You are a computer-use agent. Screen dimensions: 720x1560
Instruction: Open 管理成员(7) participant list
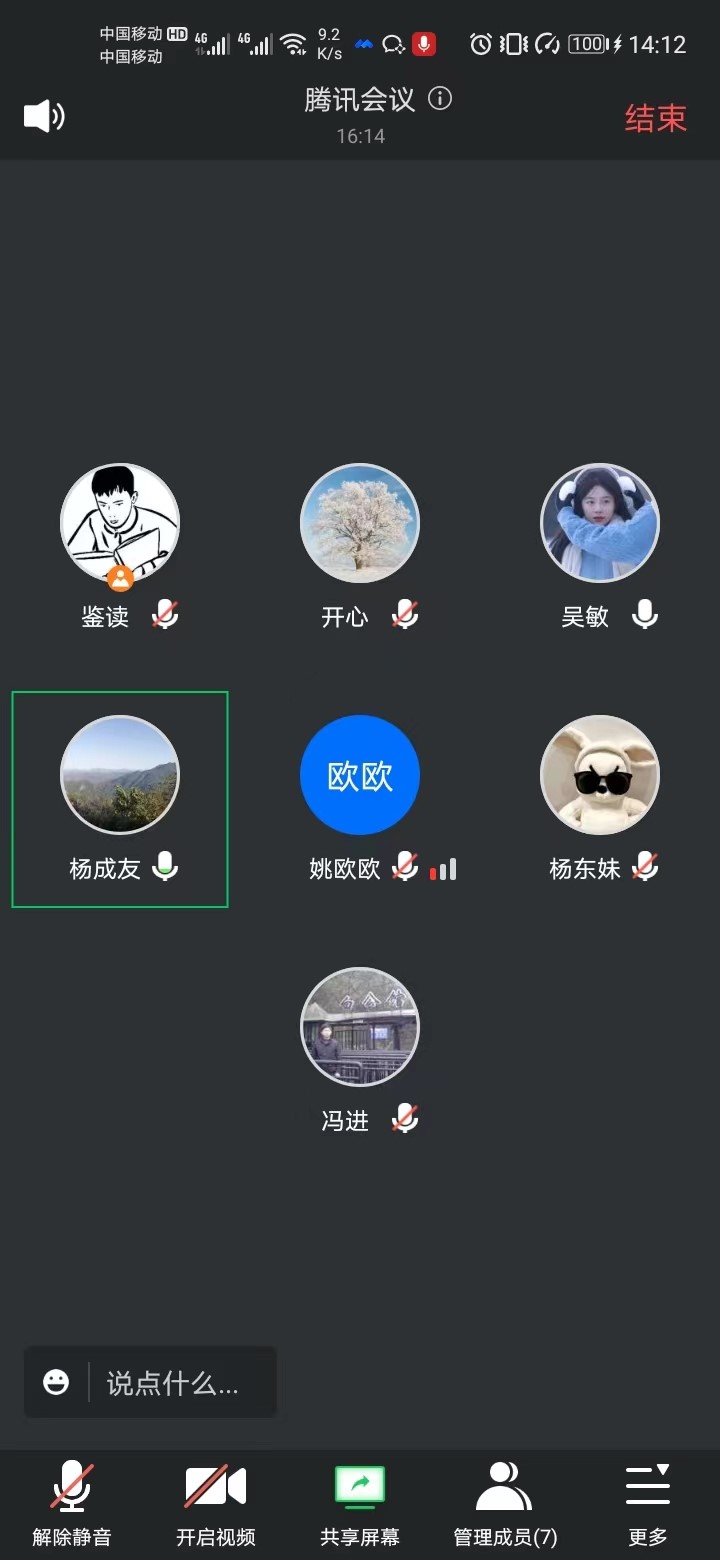(505, 1502)
